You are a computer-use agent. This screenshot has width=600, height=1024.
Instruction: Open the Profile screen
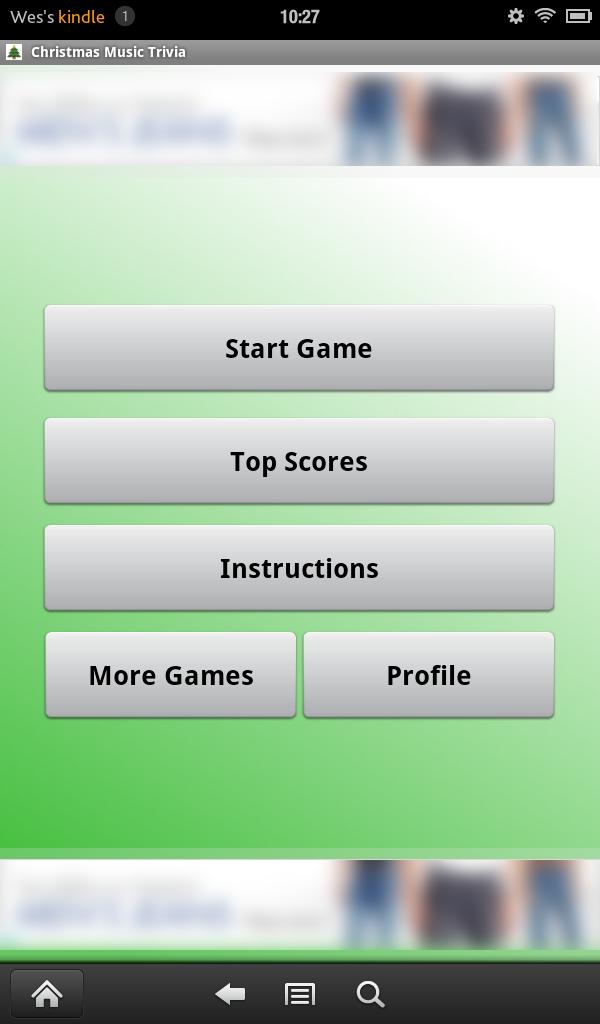(x=428, y=675)
